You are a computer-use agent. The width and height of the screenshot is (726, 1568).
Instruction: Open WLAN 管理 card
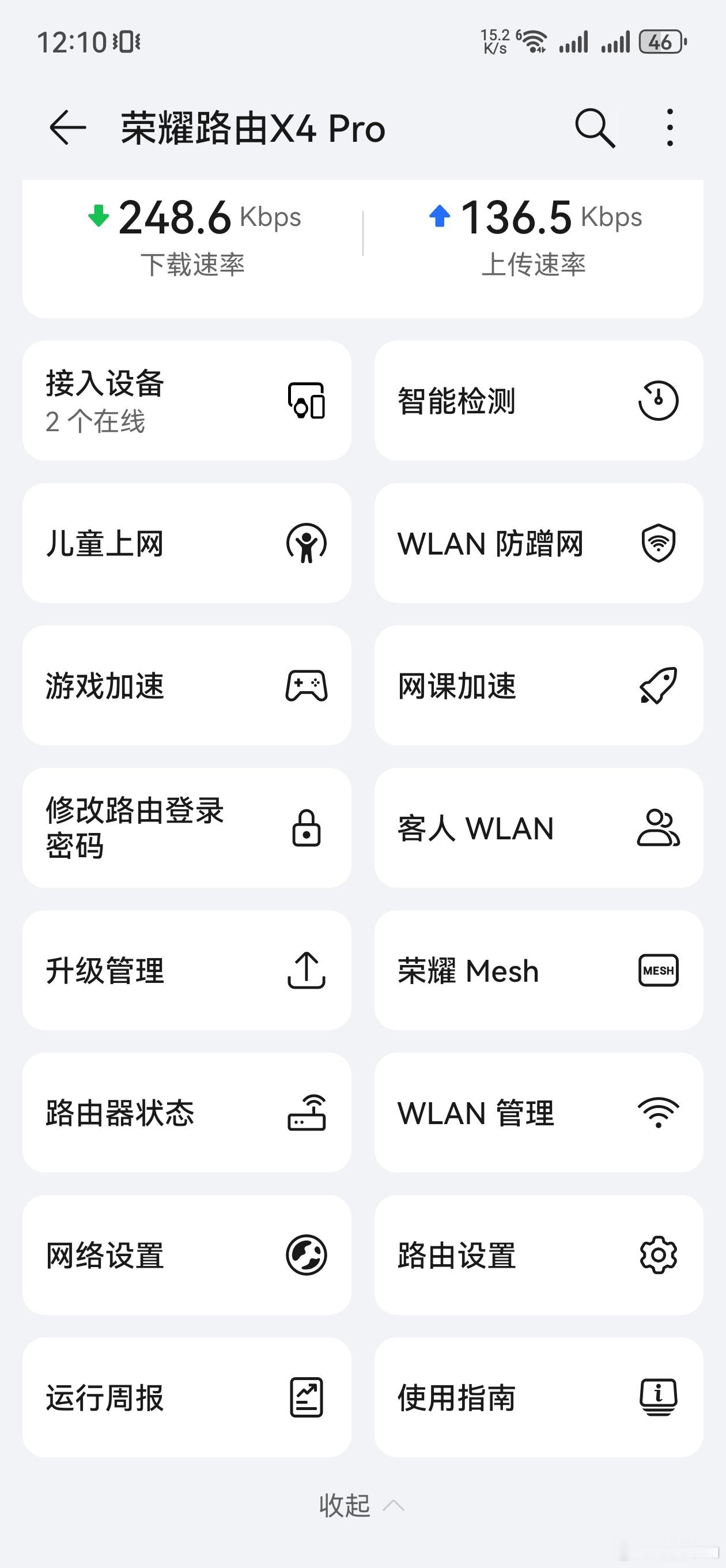coord(539,1113)
